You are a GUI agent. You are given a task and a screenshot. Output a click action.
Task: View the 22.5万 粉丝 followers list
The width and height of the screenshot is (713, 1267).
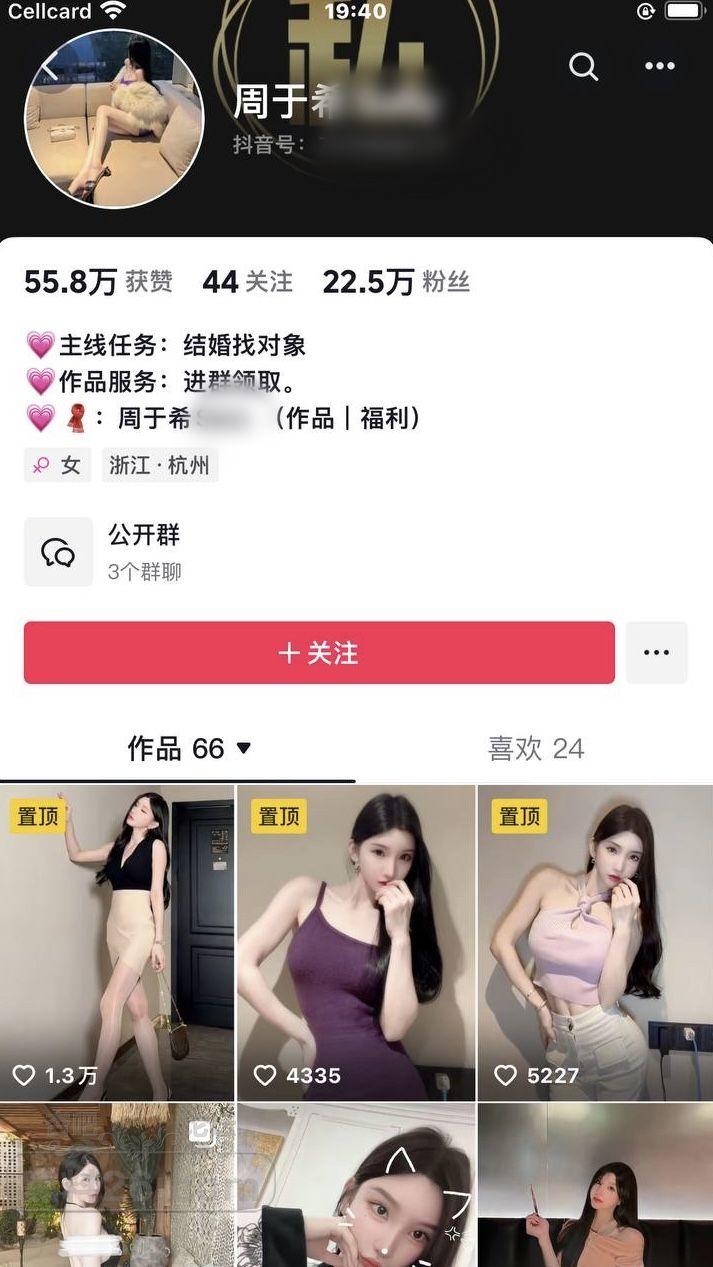point(396,283)
